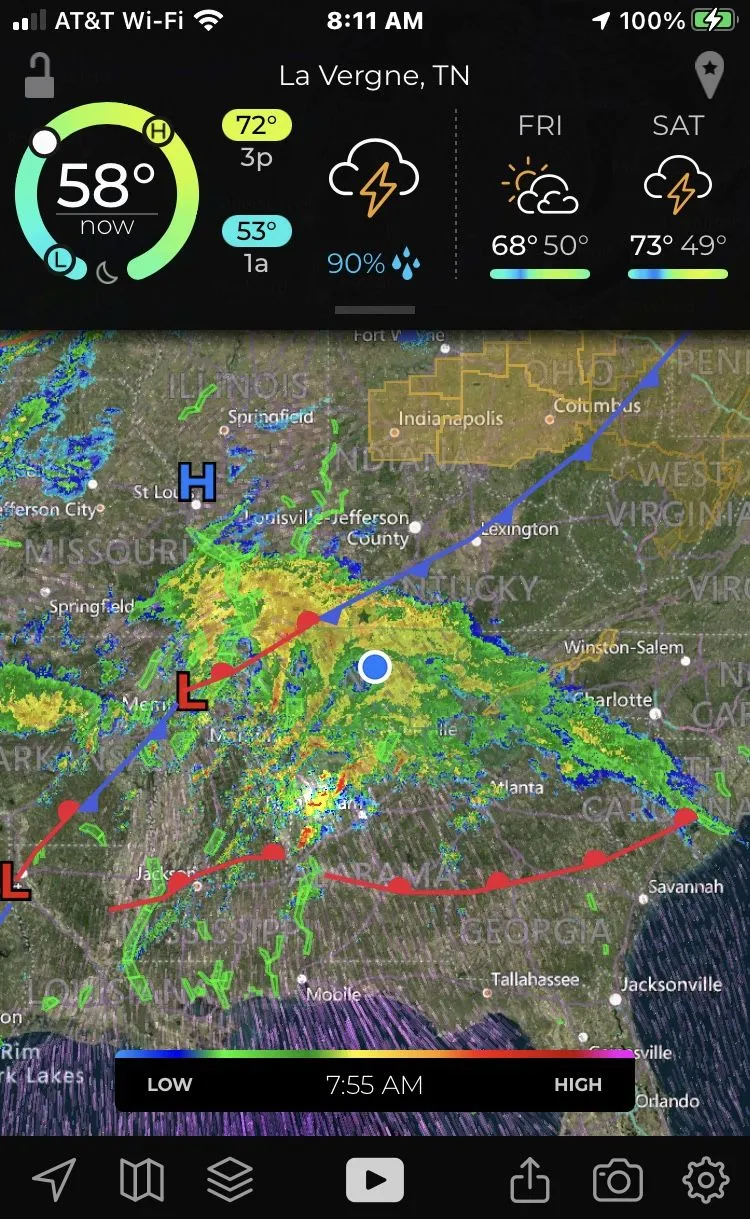Image resolution: width=750 pixels, height=1219 pixels.
Task: Open La Vergne, TN location title
Action: (374, 75)
